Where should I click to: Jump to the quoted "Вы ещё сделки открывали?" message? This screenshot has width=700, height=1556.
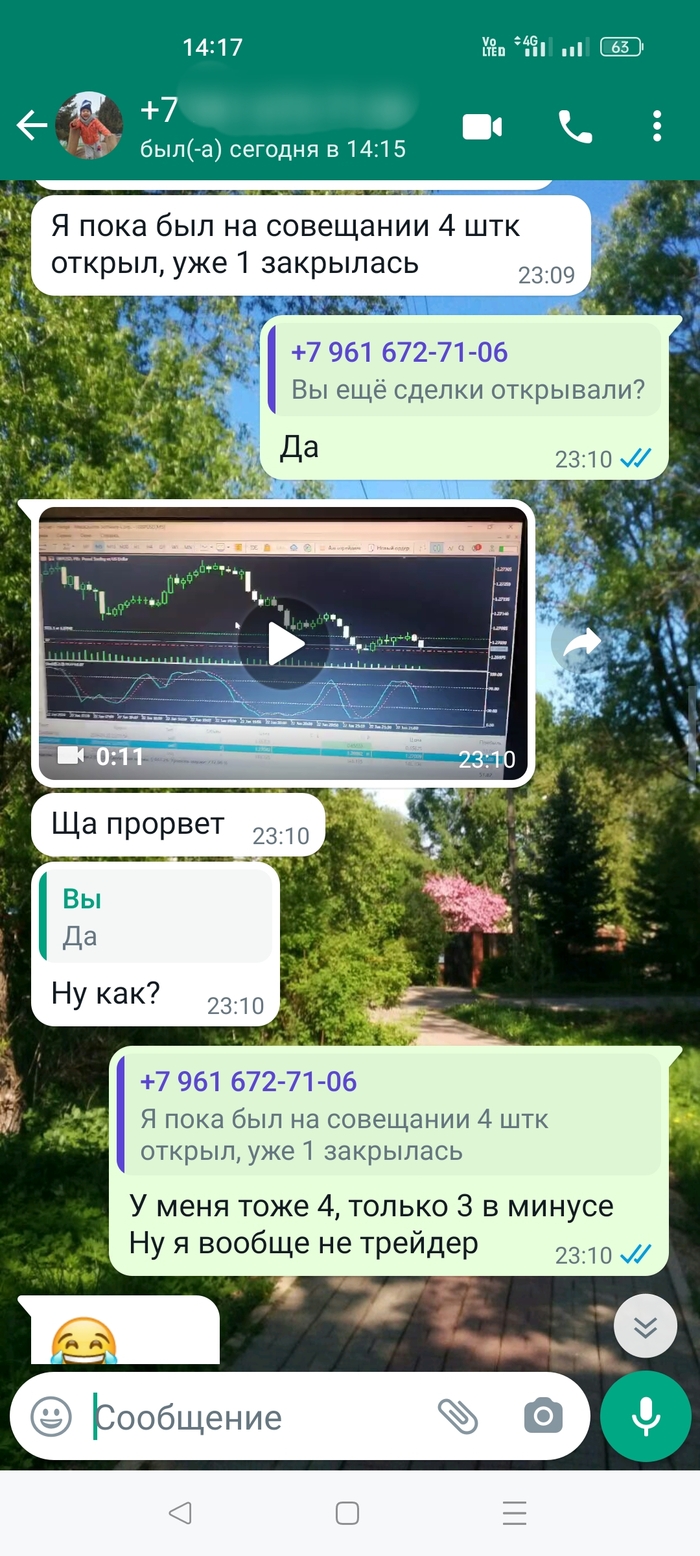pos(466,370)
